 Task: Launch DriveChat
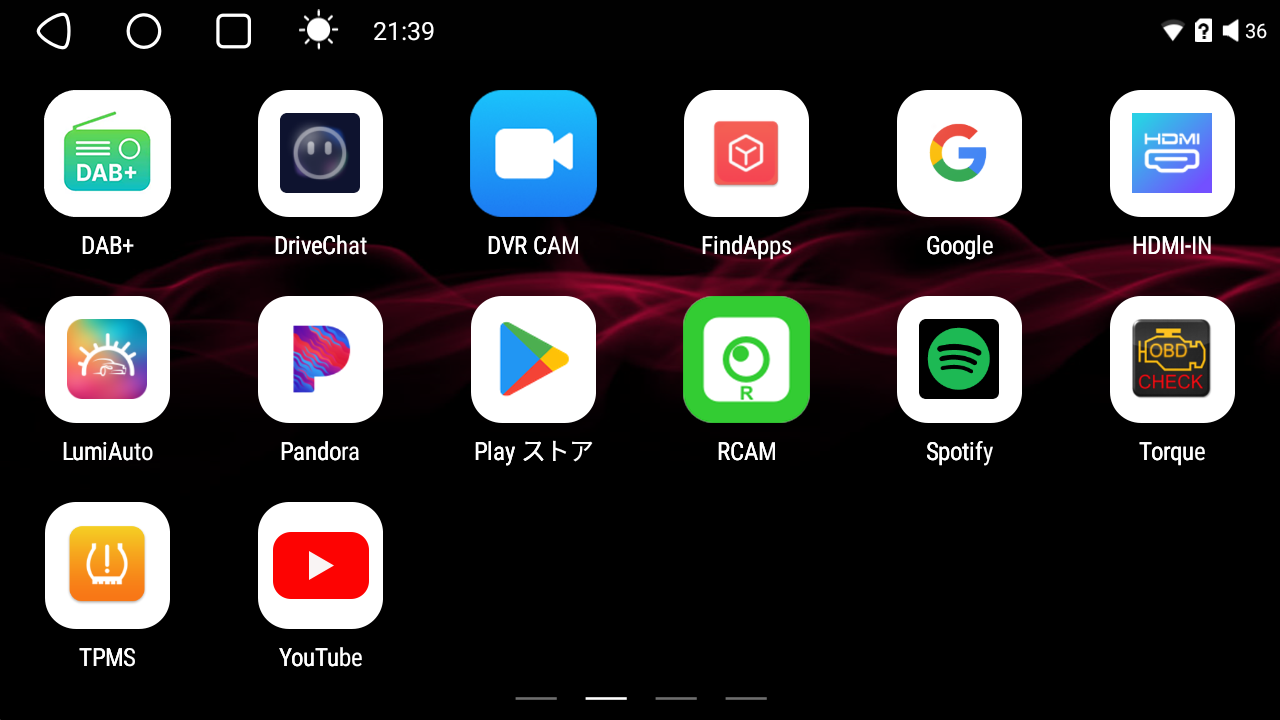click(320, 153)
